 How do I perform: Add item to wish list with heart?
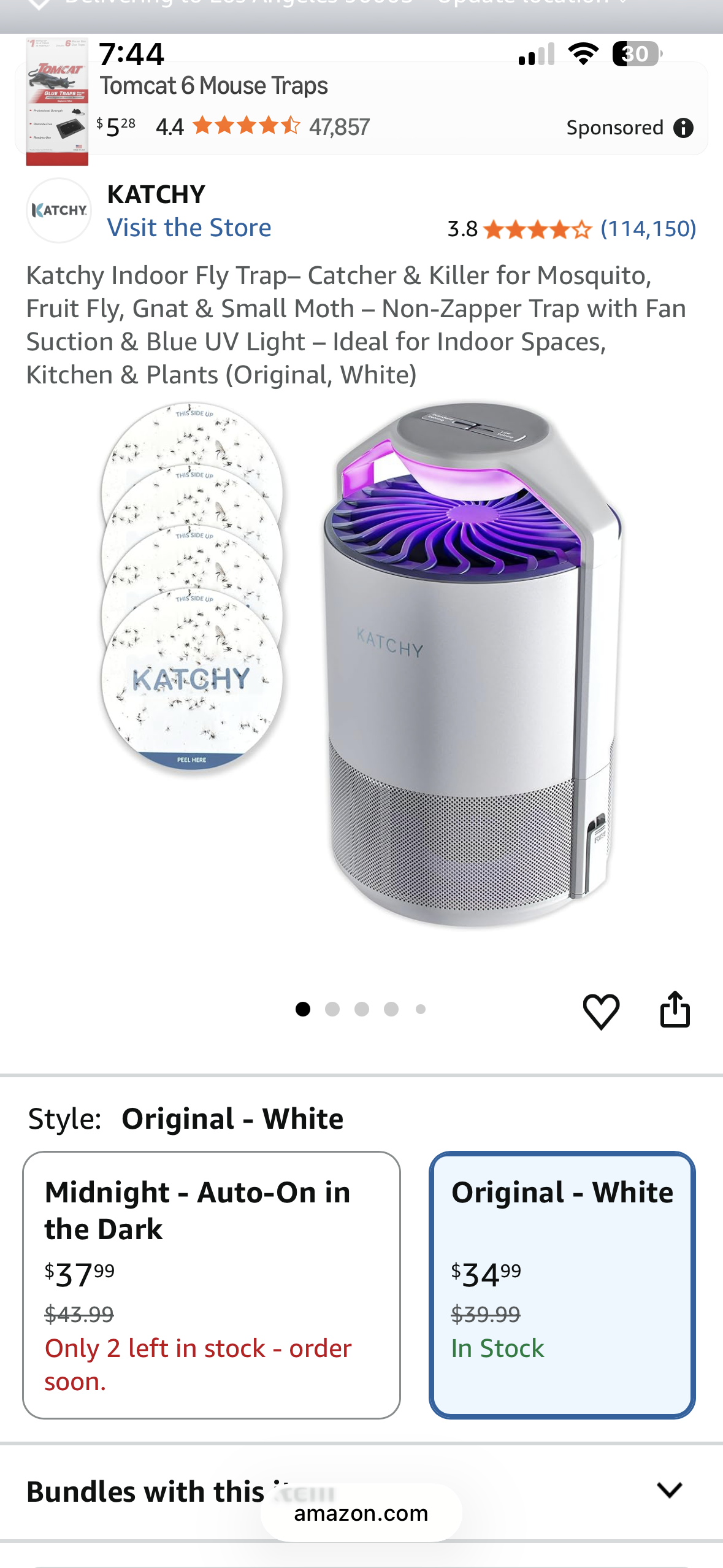[x=600, y=1010]
